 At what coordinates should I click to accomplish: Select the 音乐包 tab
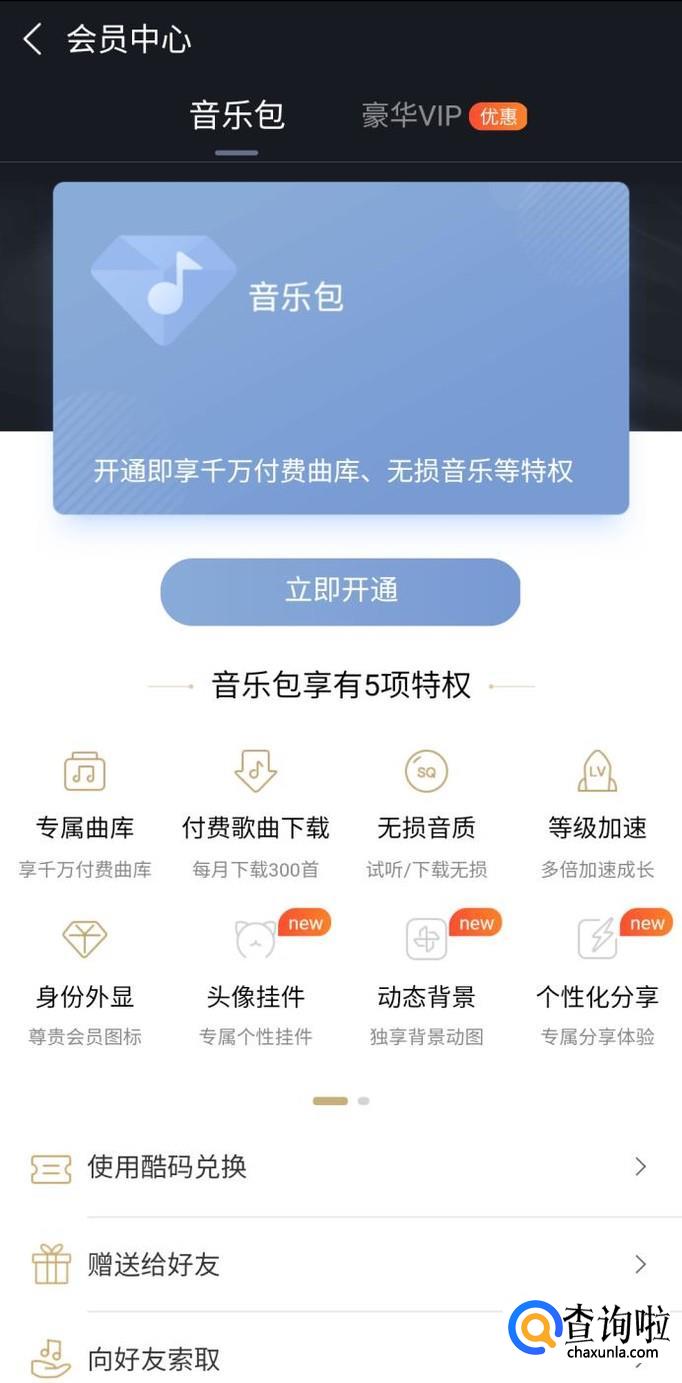[x=237, y=116]
